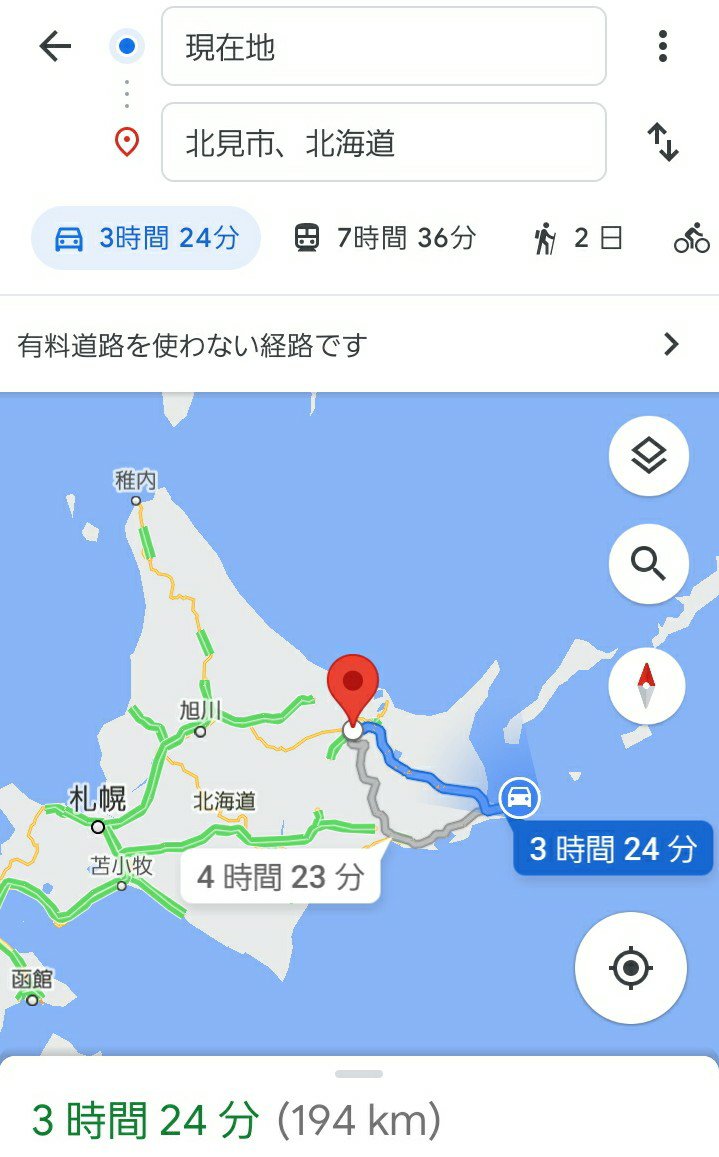Center map on my current location

click(630, 968)
